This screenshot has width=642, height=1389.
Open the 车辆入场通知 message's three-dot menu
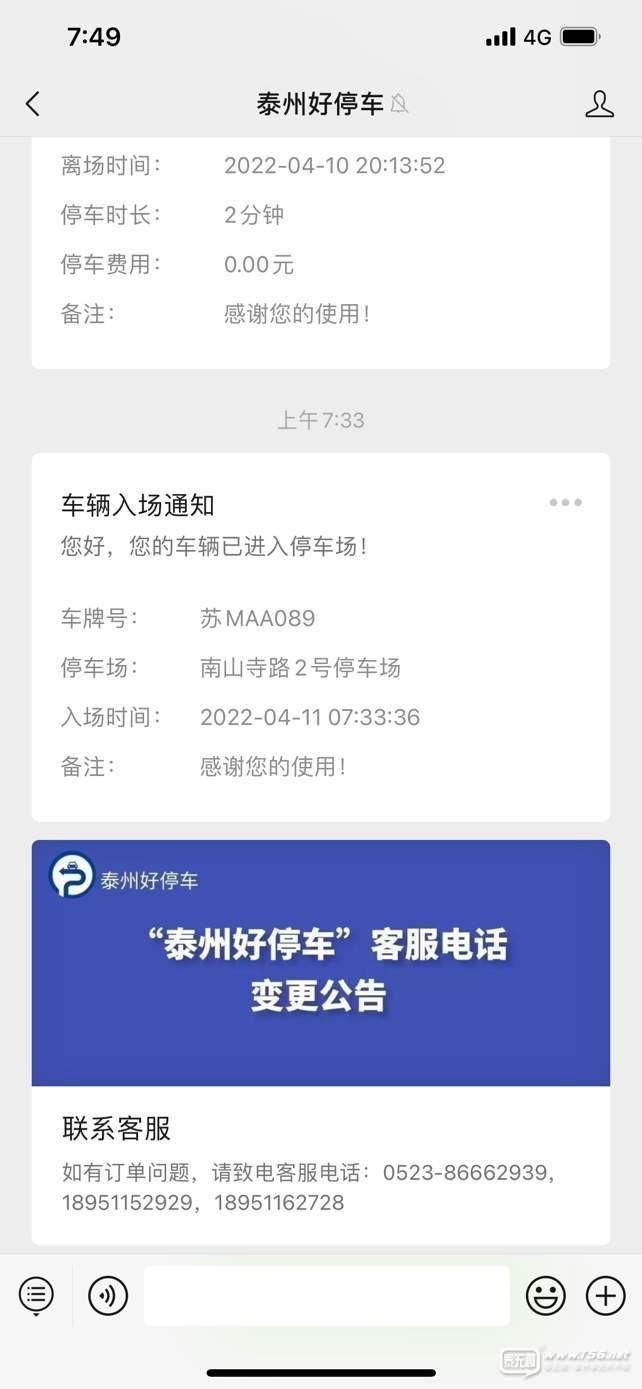[565, 503]
